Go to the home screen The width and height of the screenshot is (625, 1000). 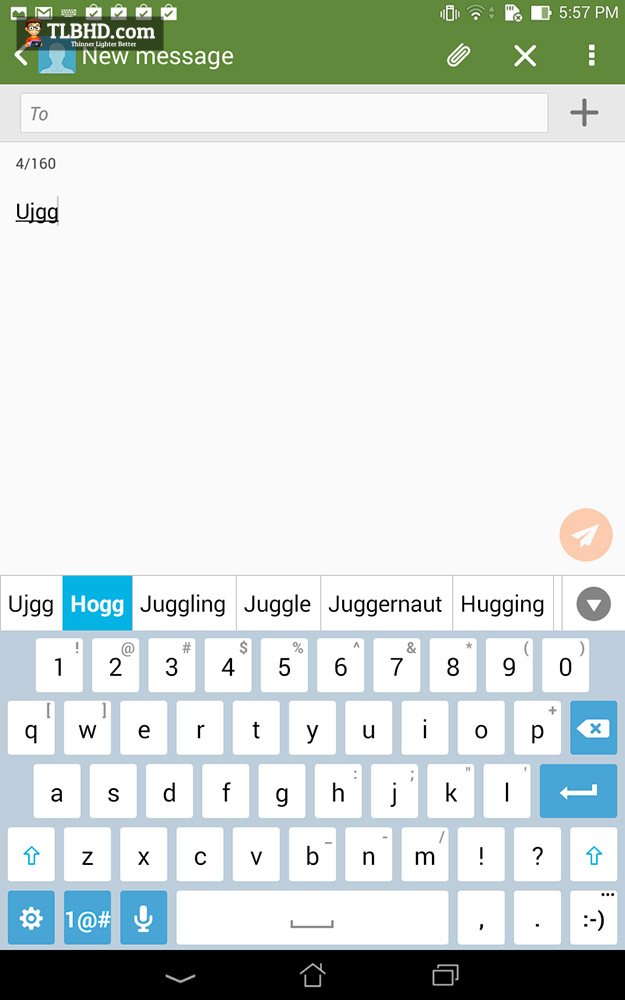click(x=312, y=975)
